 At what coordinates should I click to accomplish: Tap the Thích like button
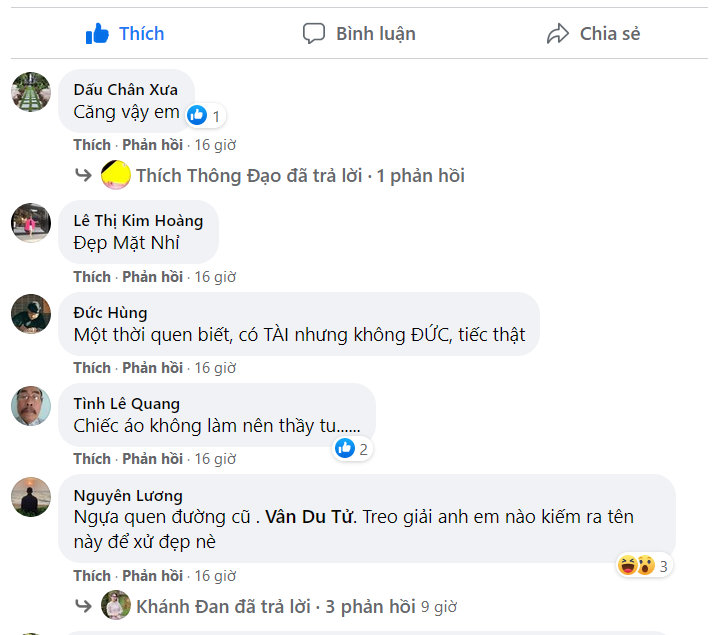pos(125,34)
